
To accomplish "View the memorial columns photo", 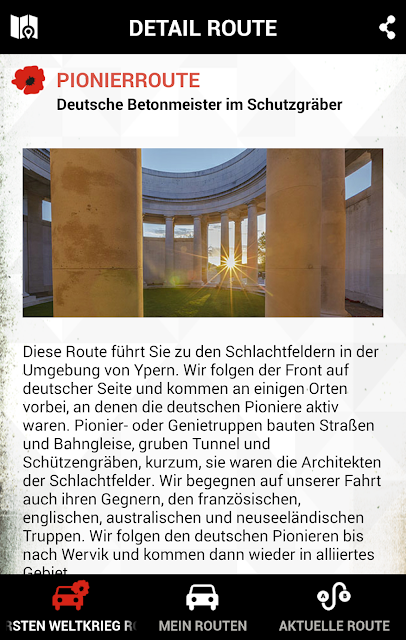I will 203,233.
